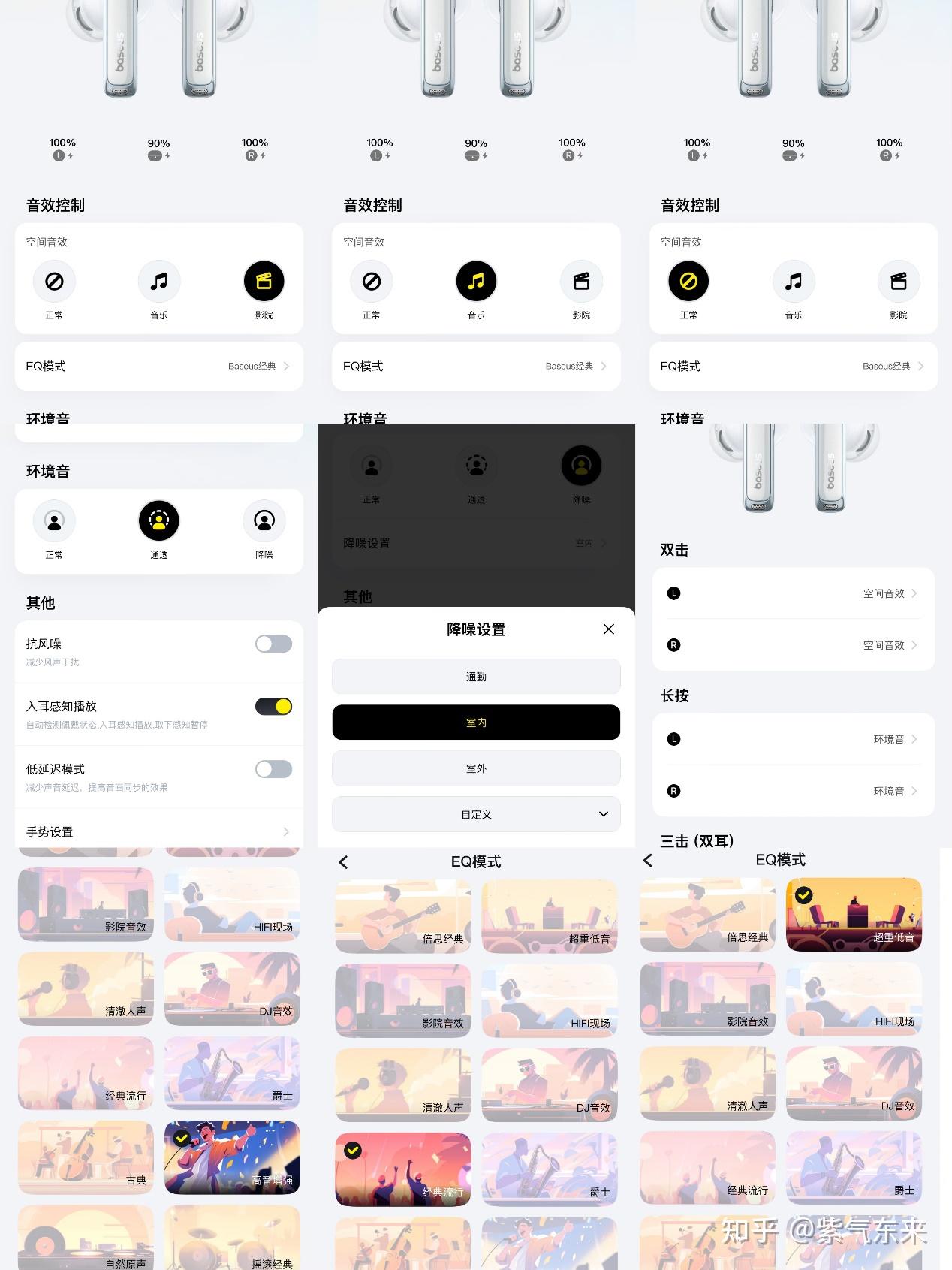This screenshot has width=952, height=1270.
Task: Select the 通透 ambient sound mode
Action: point(159,520)
